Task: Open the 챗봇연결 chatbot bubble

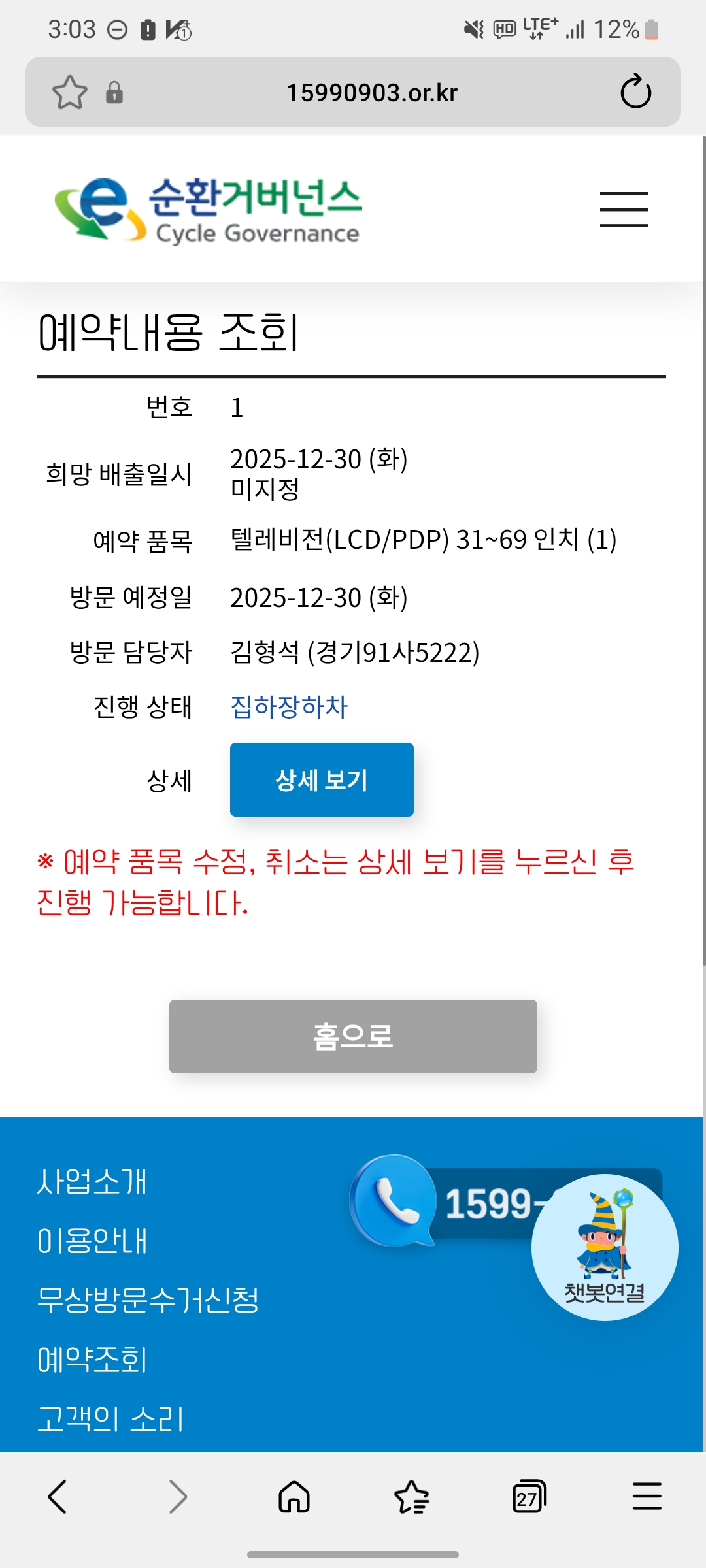Action: [x=605, y=1248]
